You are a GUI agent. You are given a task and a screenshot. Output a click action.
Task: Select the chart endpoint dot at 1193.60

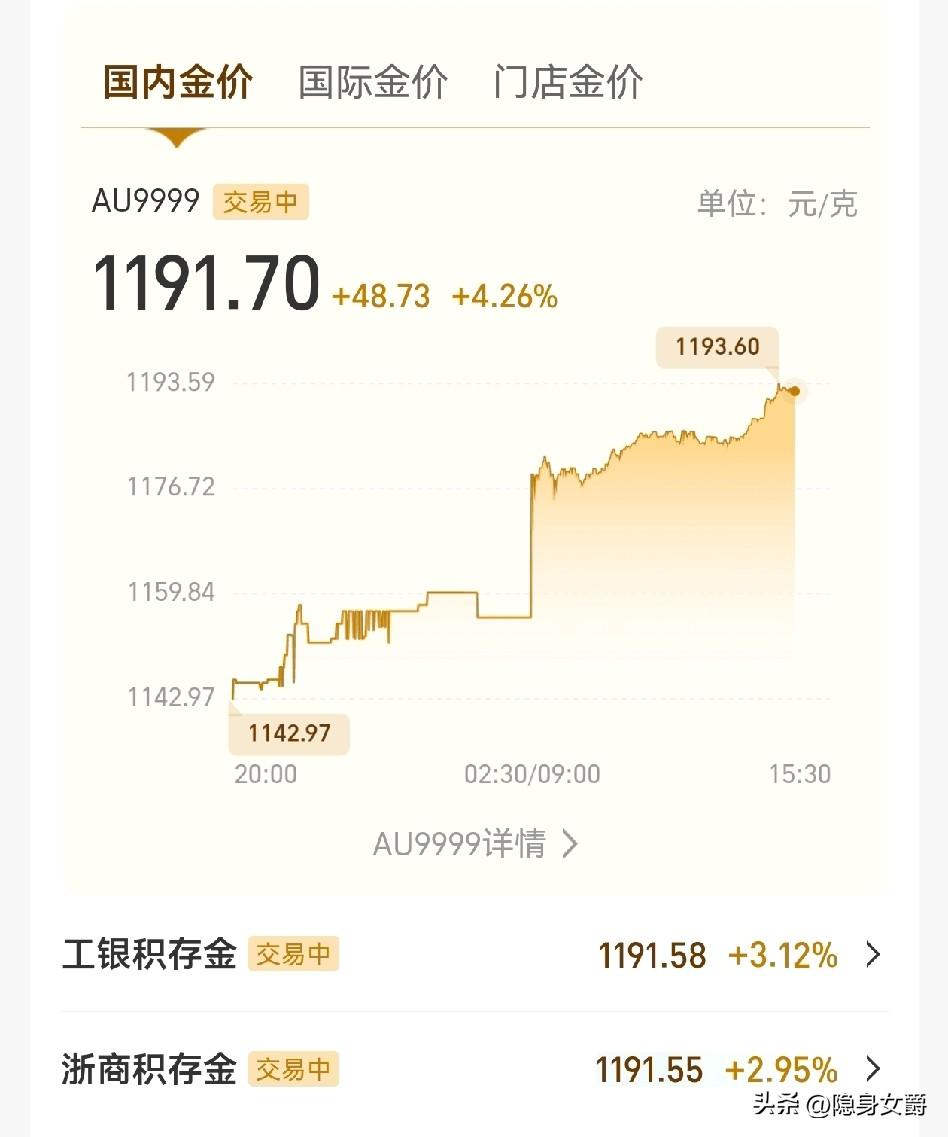click(x=793, y=390)
